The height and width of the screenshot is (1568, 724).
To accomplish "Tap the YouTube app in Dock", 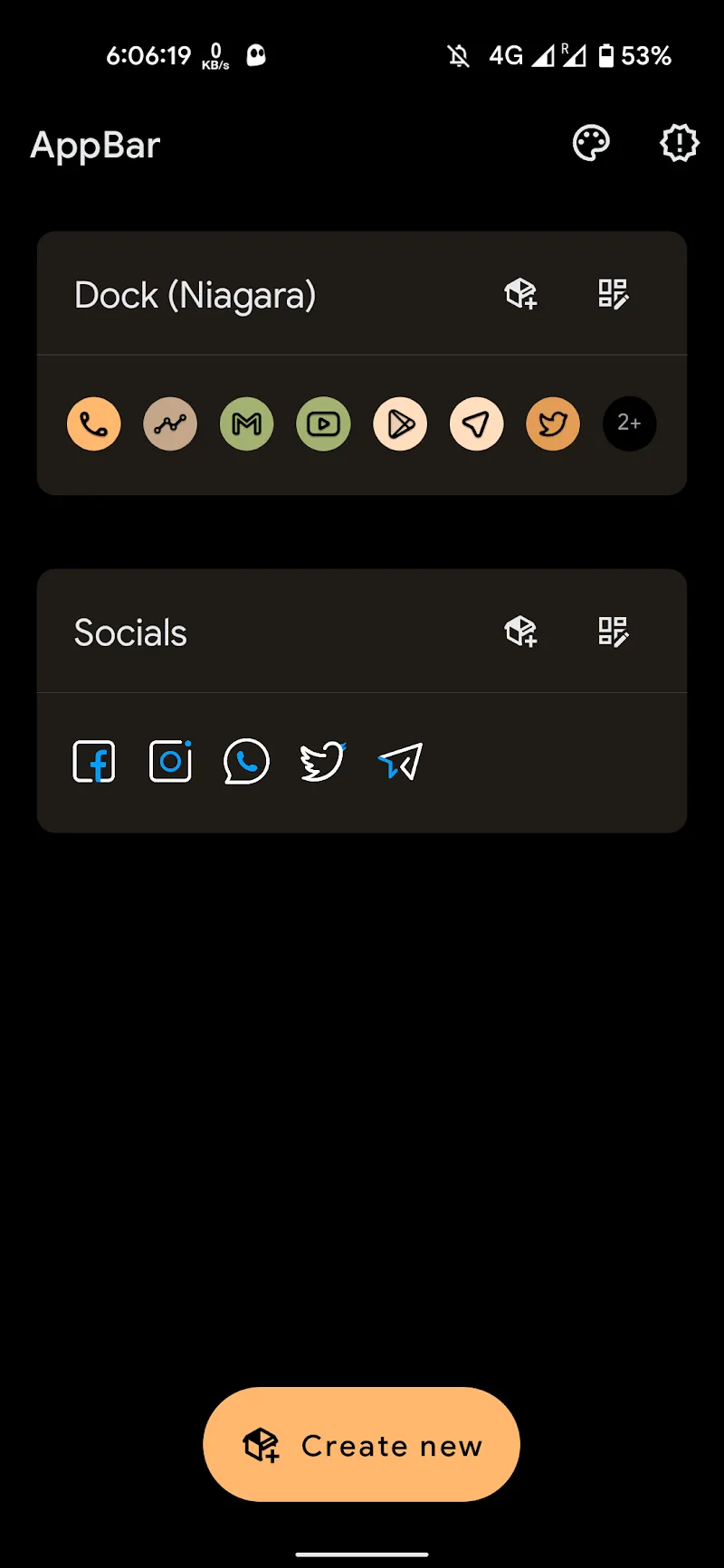I will (323, 423).
